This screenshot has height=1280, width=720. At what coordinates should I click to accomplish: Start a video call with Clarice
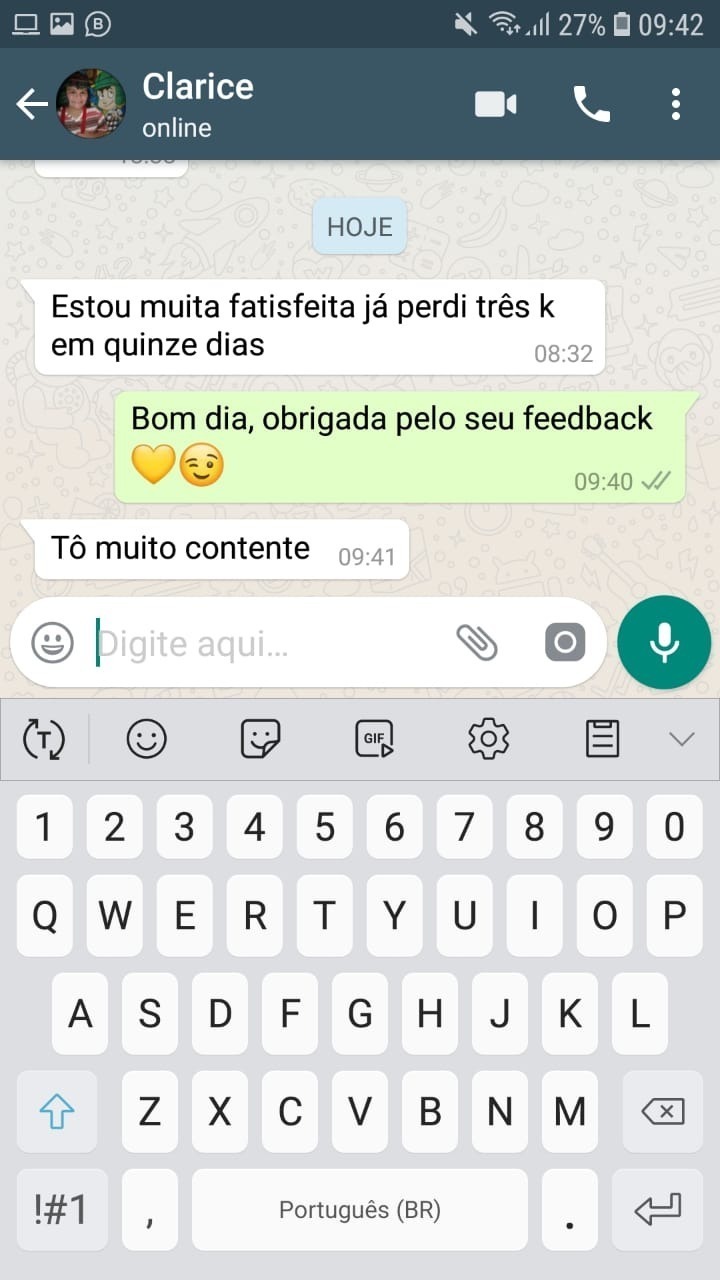pyautogui.click(x=495, y=104)
